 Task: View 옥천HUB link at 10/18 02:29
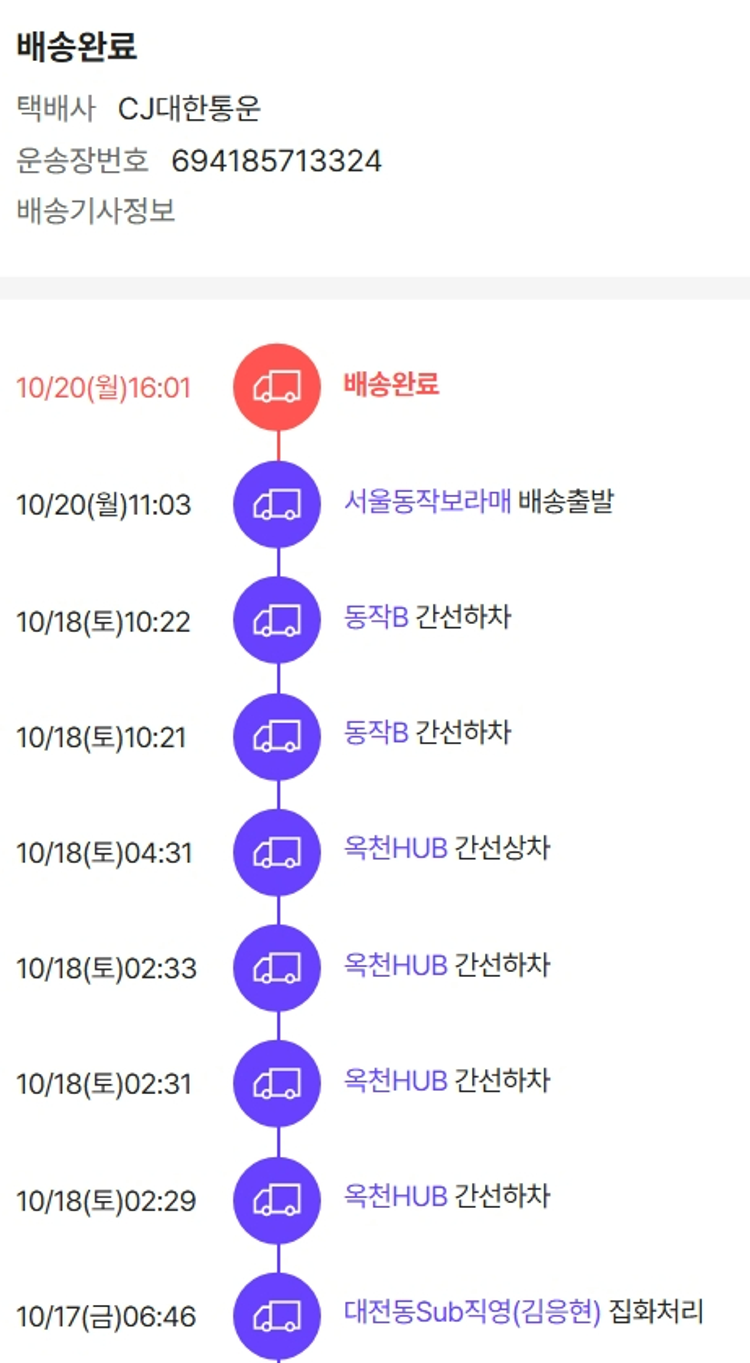coord(395,1196)
